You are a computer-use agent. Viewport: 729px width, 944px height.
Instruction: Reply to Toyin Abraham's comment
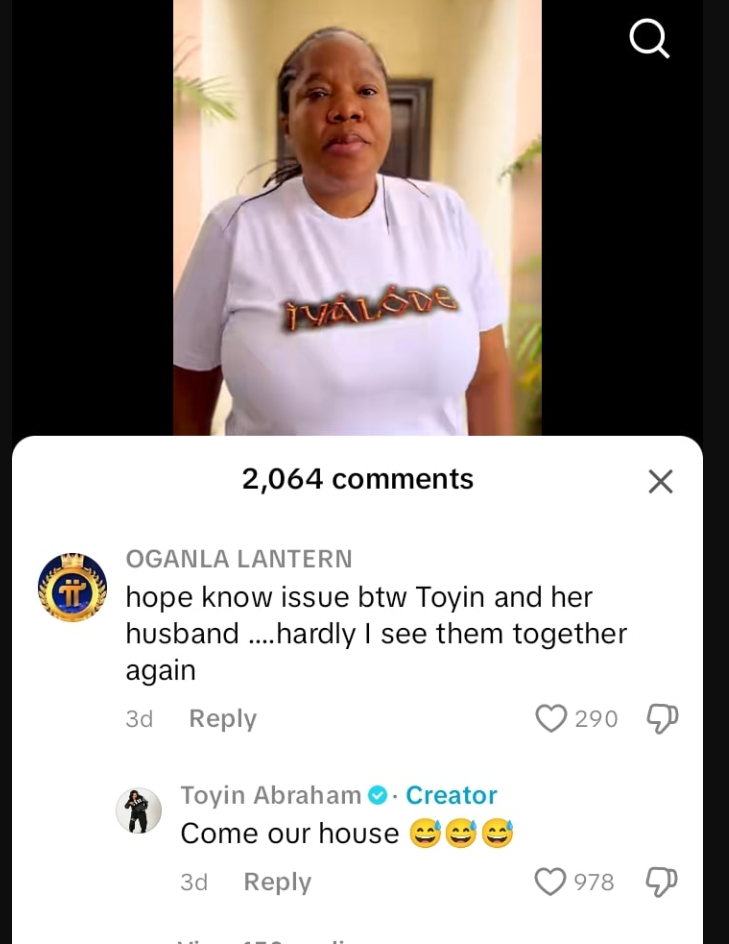(x=277, y=881)
